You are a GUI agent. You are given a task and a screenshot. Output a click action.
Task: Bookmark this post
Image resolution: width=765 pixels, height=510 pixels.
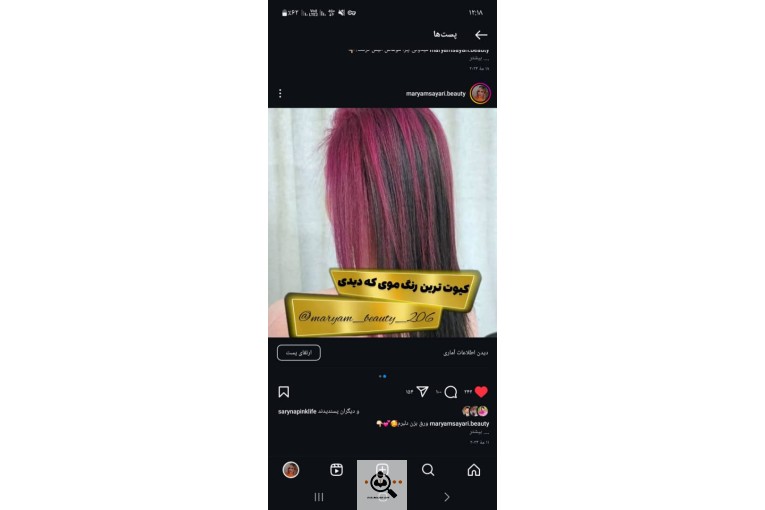[x=284, y=392]
